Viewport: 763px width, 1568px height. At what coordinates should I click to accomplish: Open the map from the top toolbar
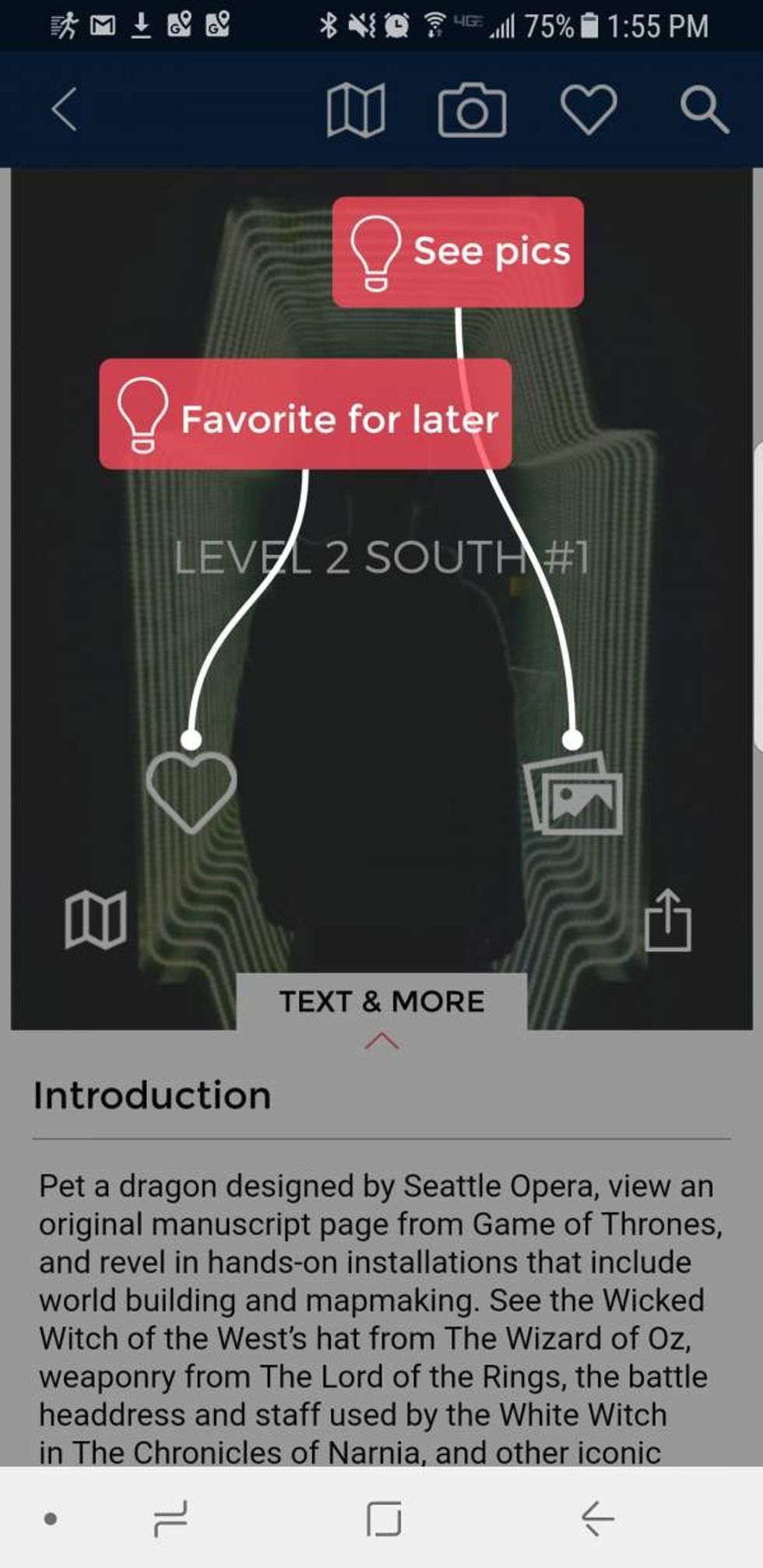[x=357, y=112]
